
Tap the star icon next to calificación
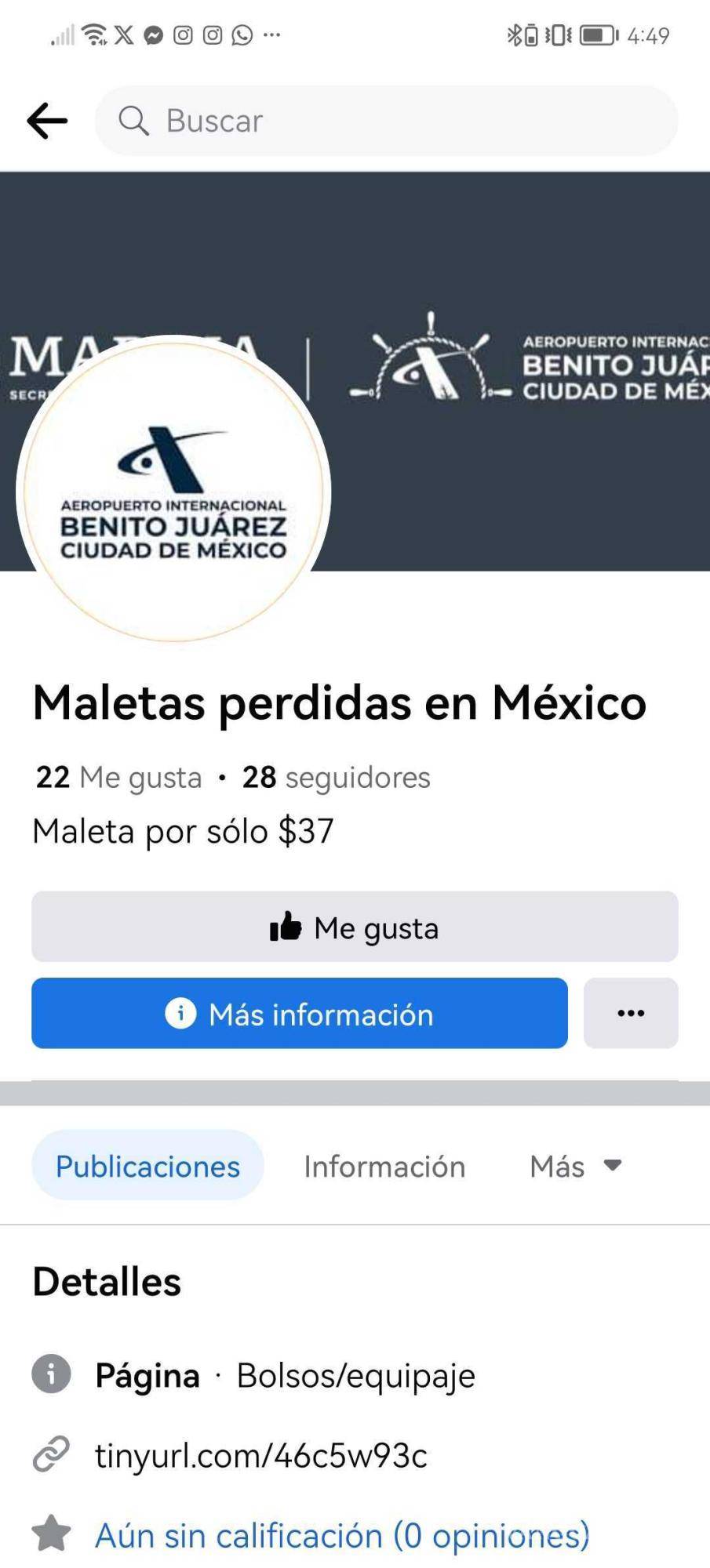50,1535
